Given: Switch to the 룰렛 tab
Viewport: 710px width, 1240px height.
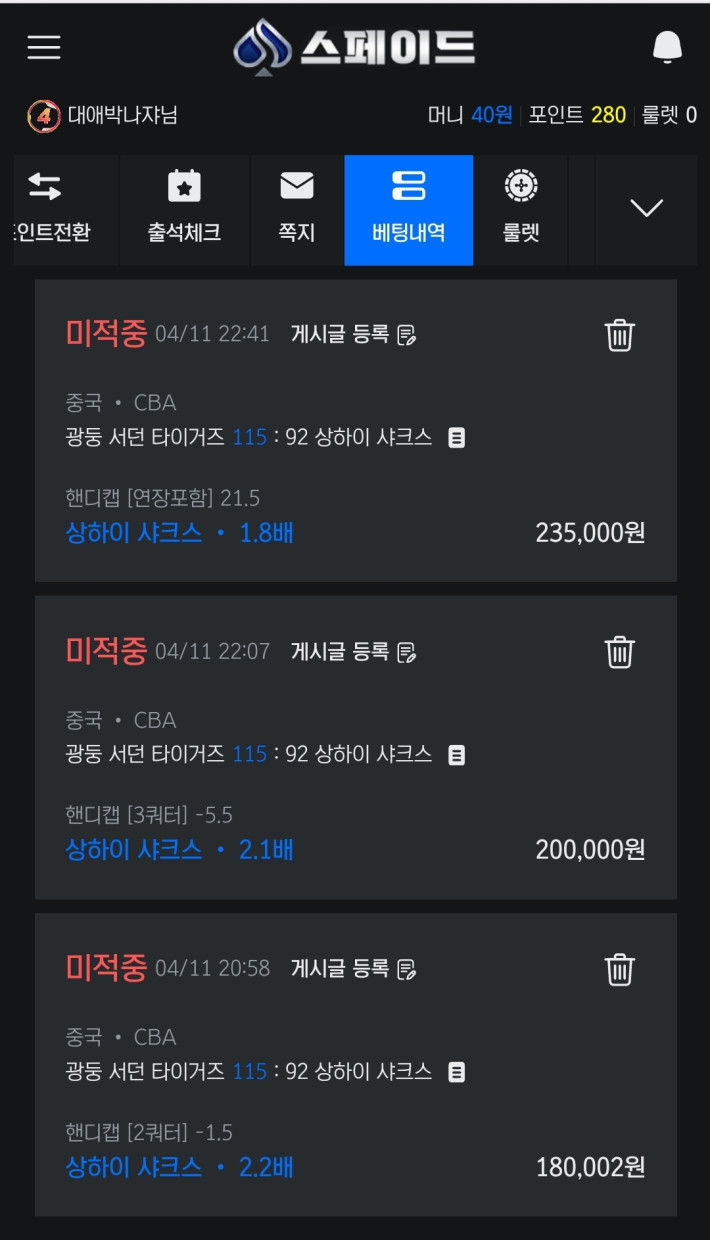Looking at the screenshot, I should pos(521,210).
